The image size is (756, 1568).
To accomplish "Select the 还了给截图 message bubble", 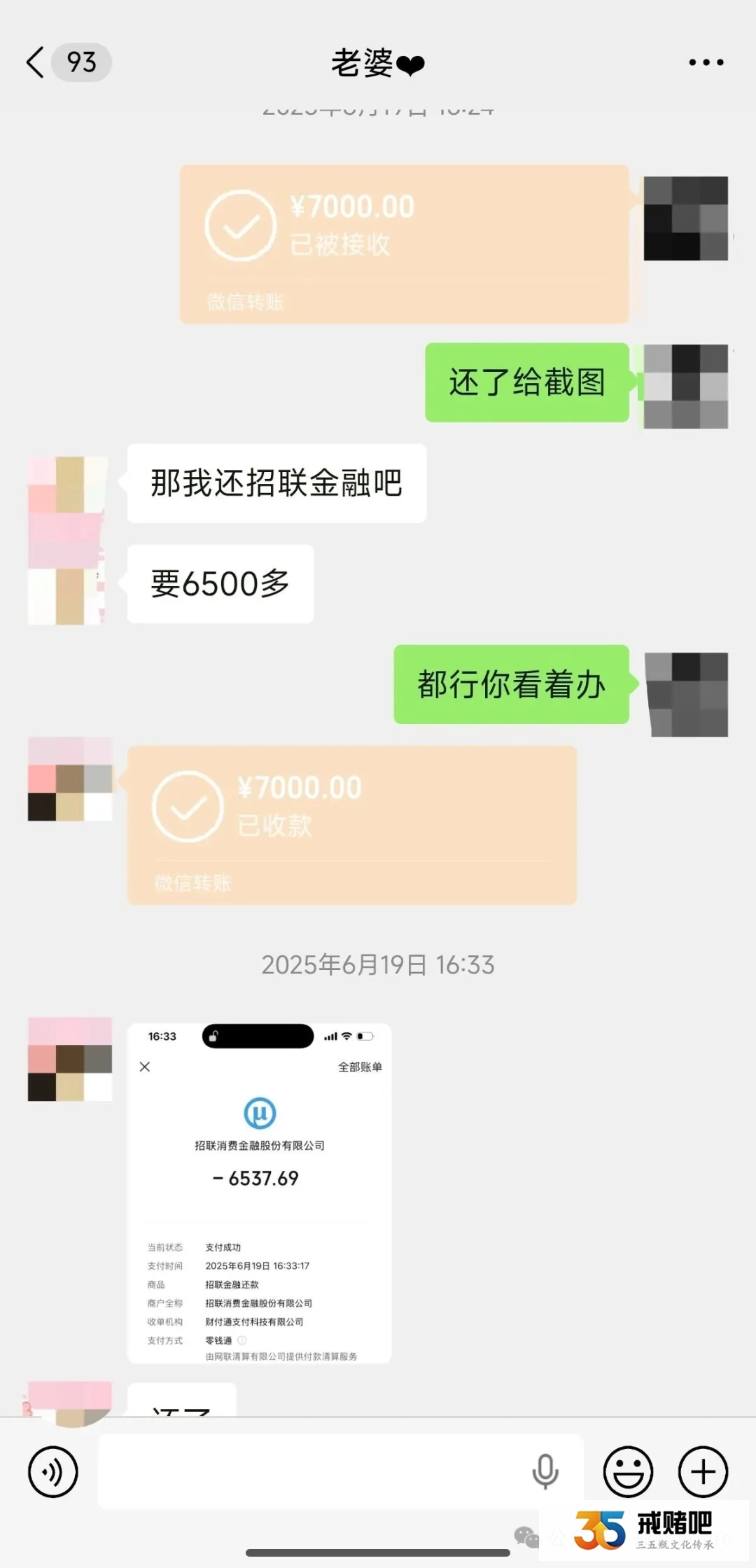I will [526, 384].
